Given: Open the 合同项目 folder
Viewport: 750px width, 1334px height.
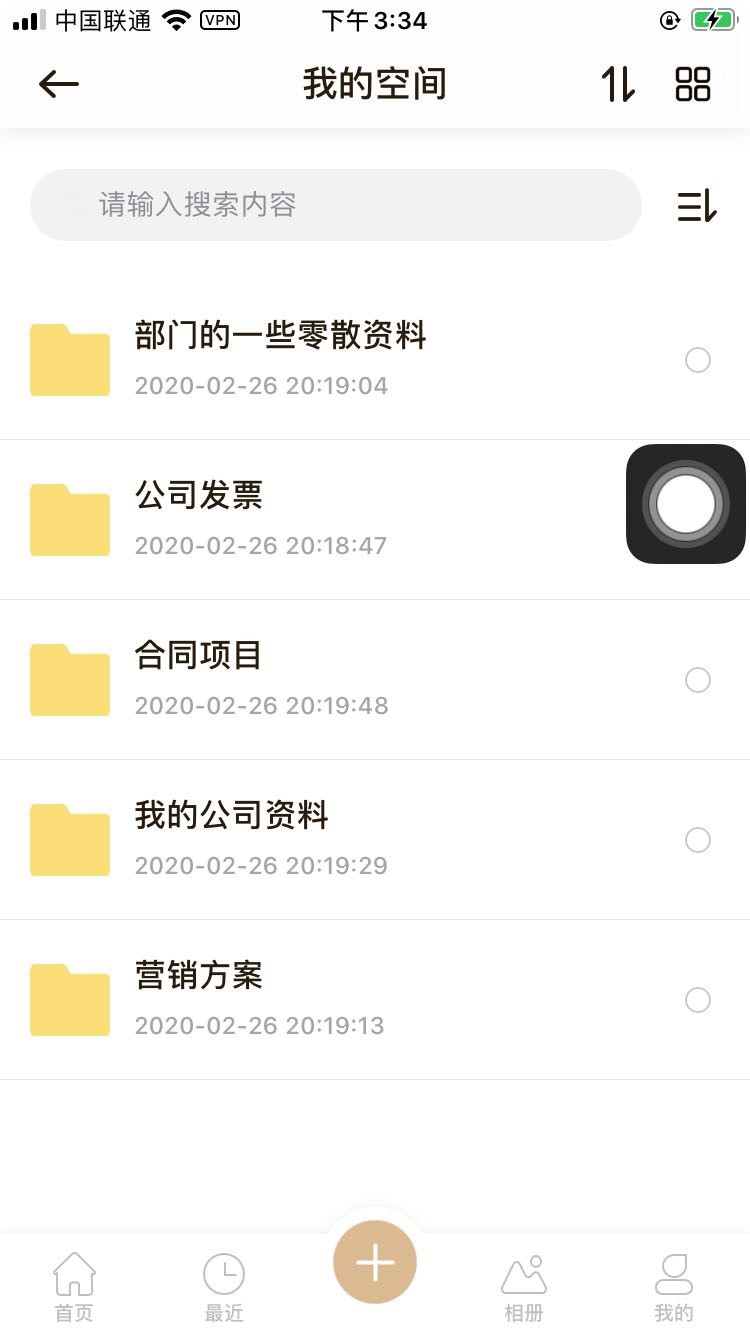Looking at the screenshot, I should pyautogui.click(x=200, y=679).
